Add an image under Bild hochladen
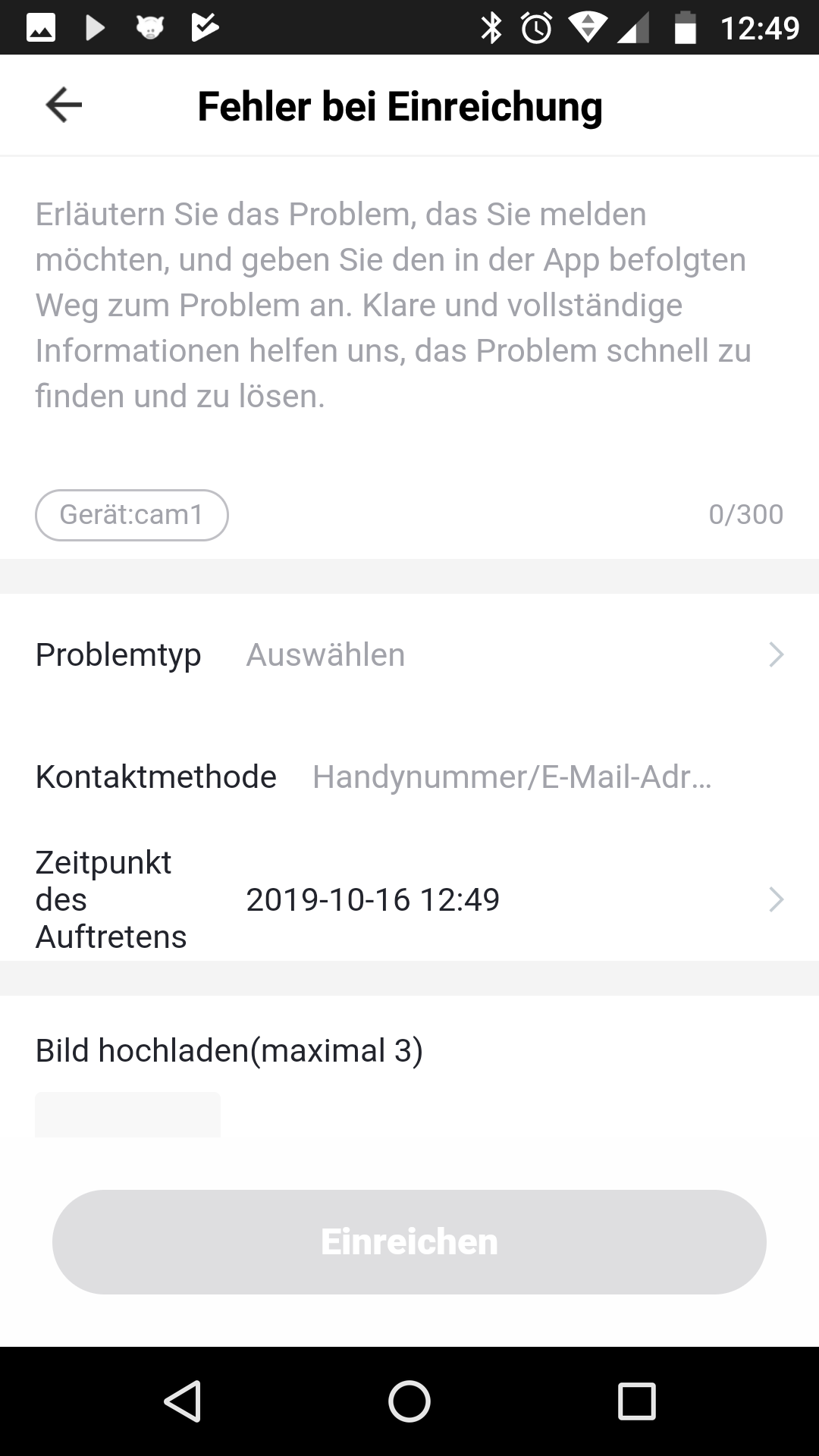The image size is (819, 1456). (127, 1115)
